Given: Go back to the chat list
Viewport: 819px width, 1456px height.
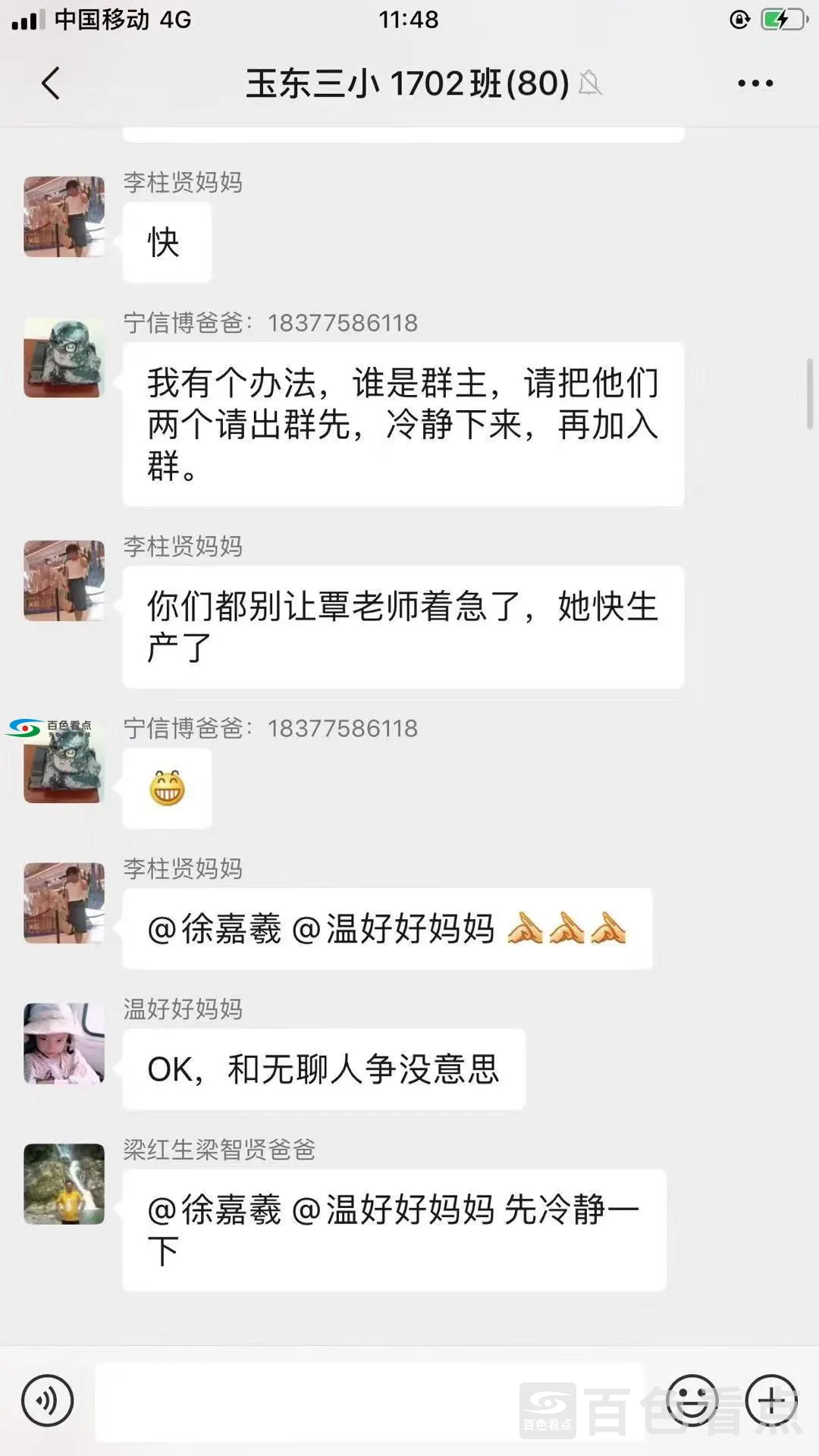Looking at the screenshot, I should click(51, 83).
